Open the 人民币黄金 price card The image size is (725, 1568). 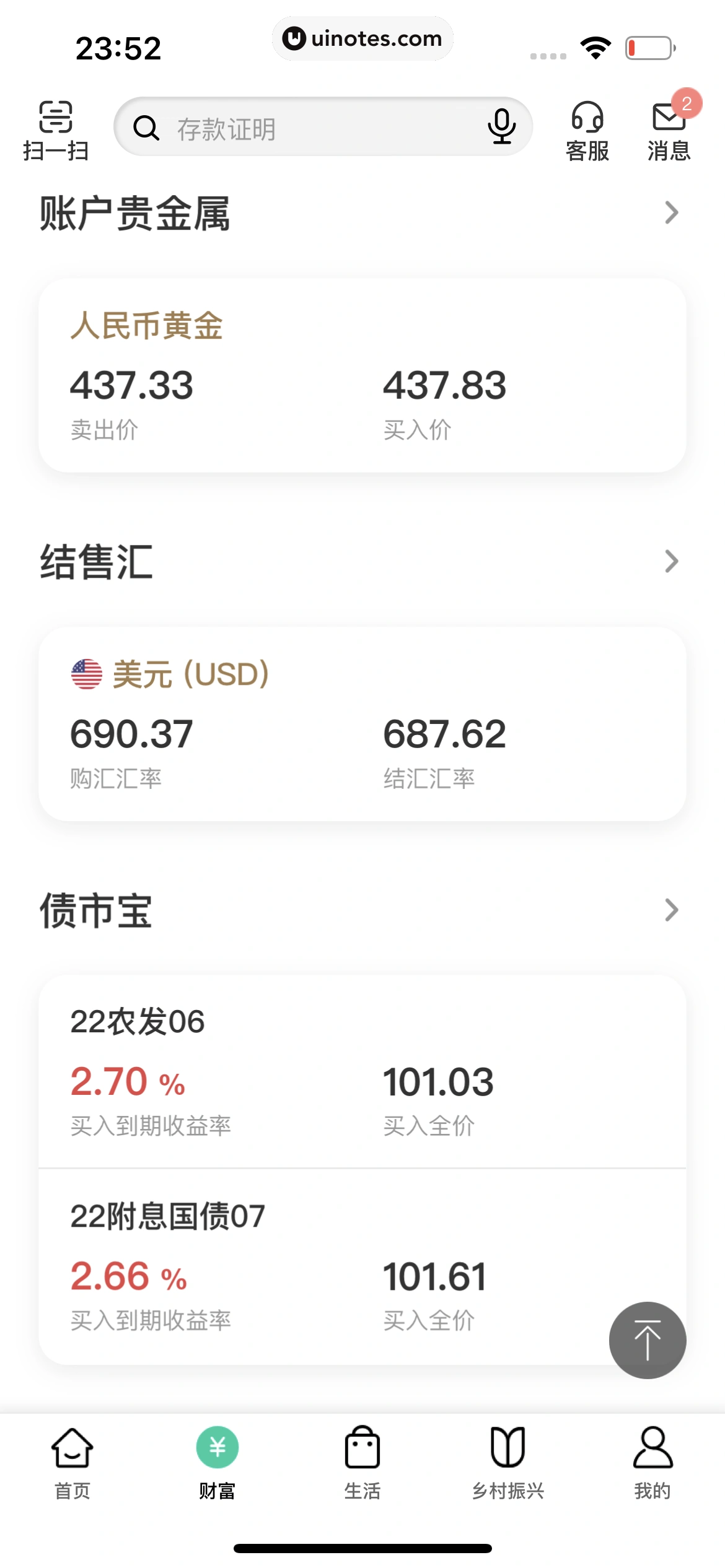click(x=362, y=375)
